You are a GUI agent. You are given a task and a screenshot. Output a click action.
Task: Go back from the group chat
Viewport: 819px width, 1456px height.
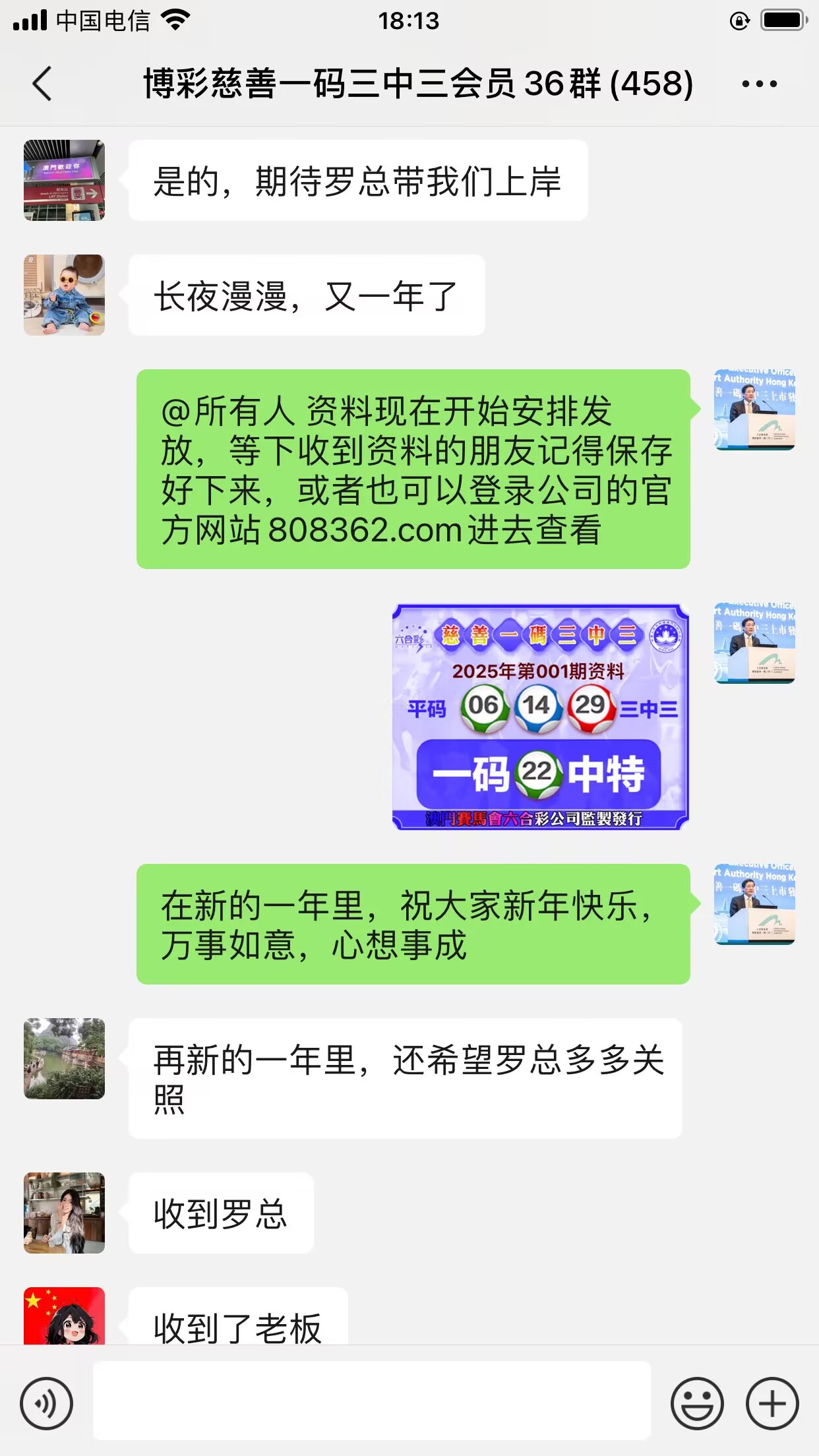(42, 84)
